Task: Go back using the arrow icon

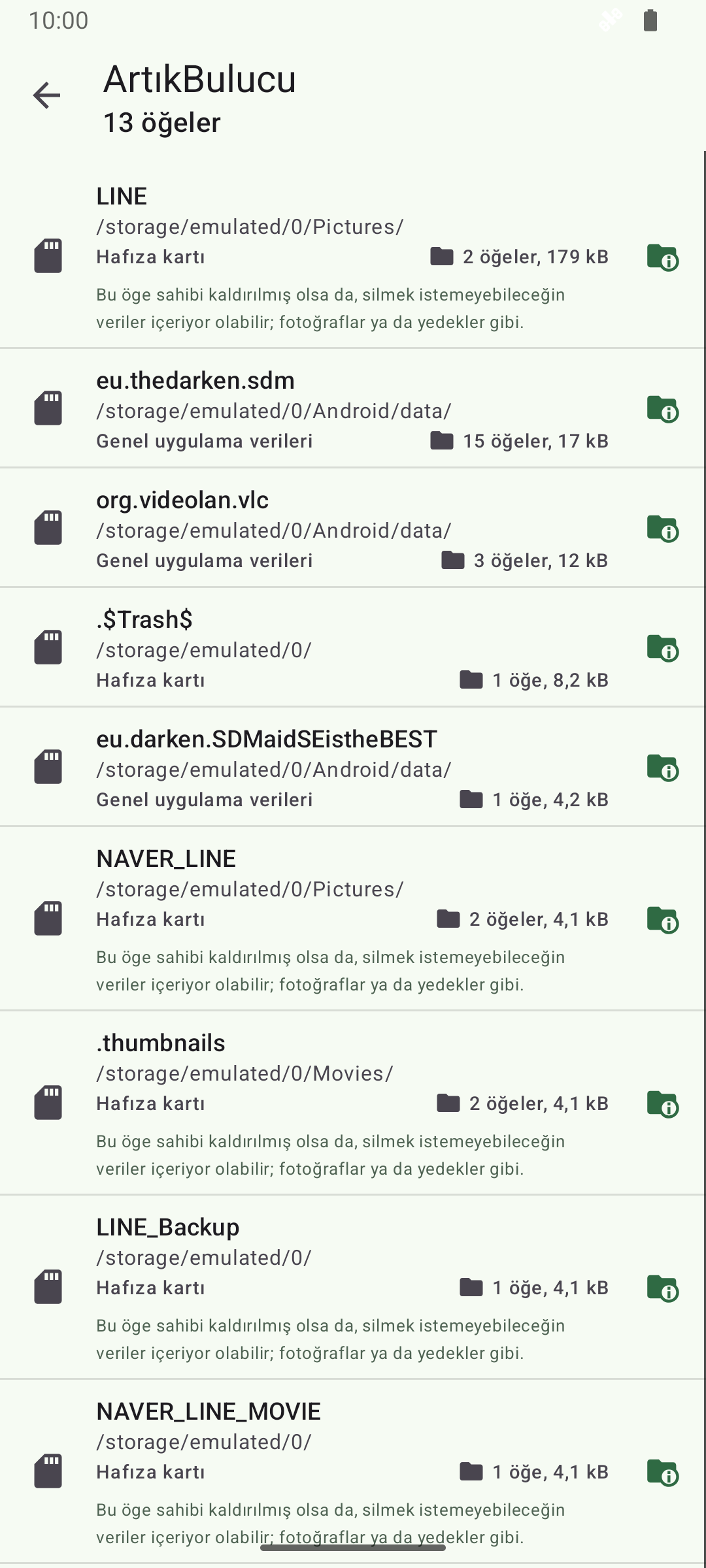Action: pos(46,95)
